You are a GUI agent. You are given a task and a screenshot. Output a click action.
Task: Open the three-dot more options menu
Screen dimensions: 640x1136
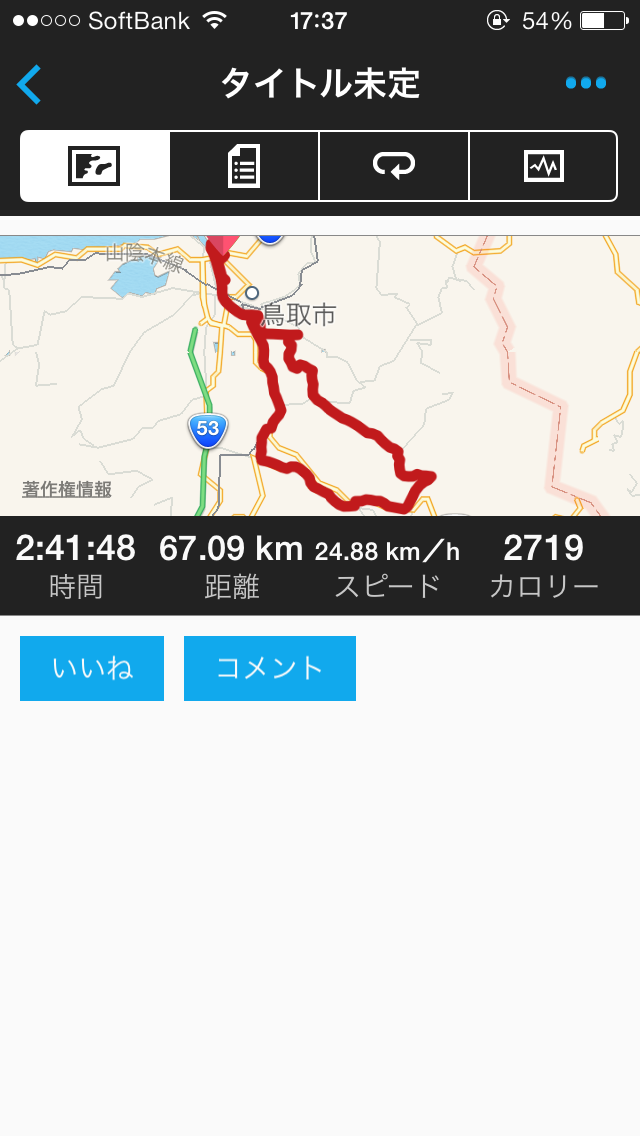click(x=586, y=83)
